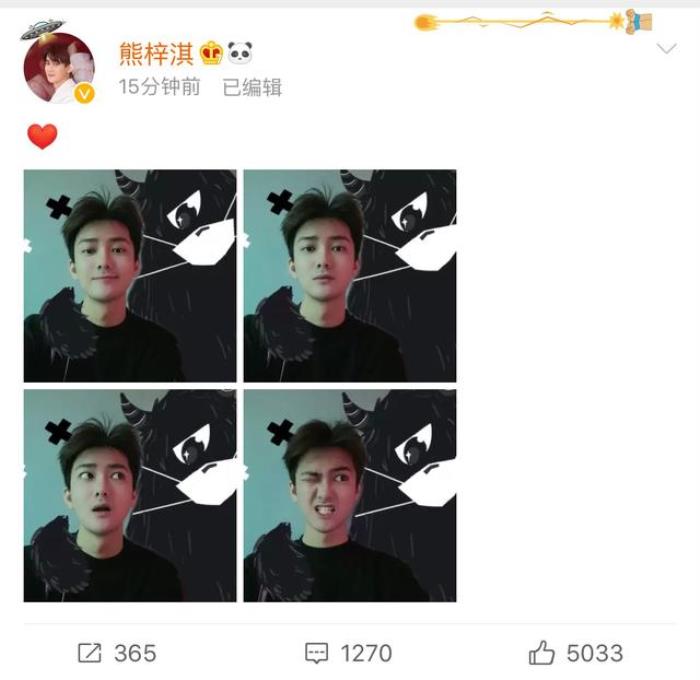Expand the post options chevron
700x680 pixels.
click(666, 49)
